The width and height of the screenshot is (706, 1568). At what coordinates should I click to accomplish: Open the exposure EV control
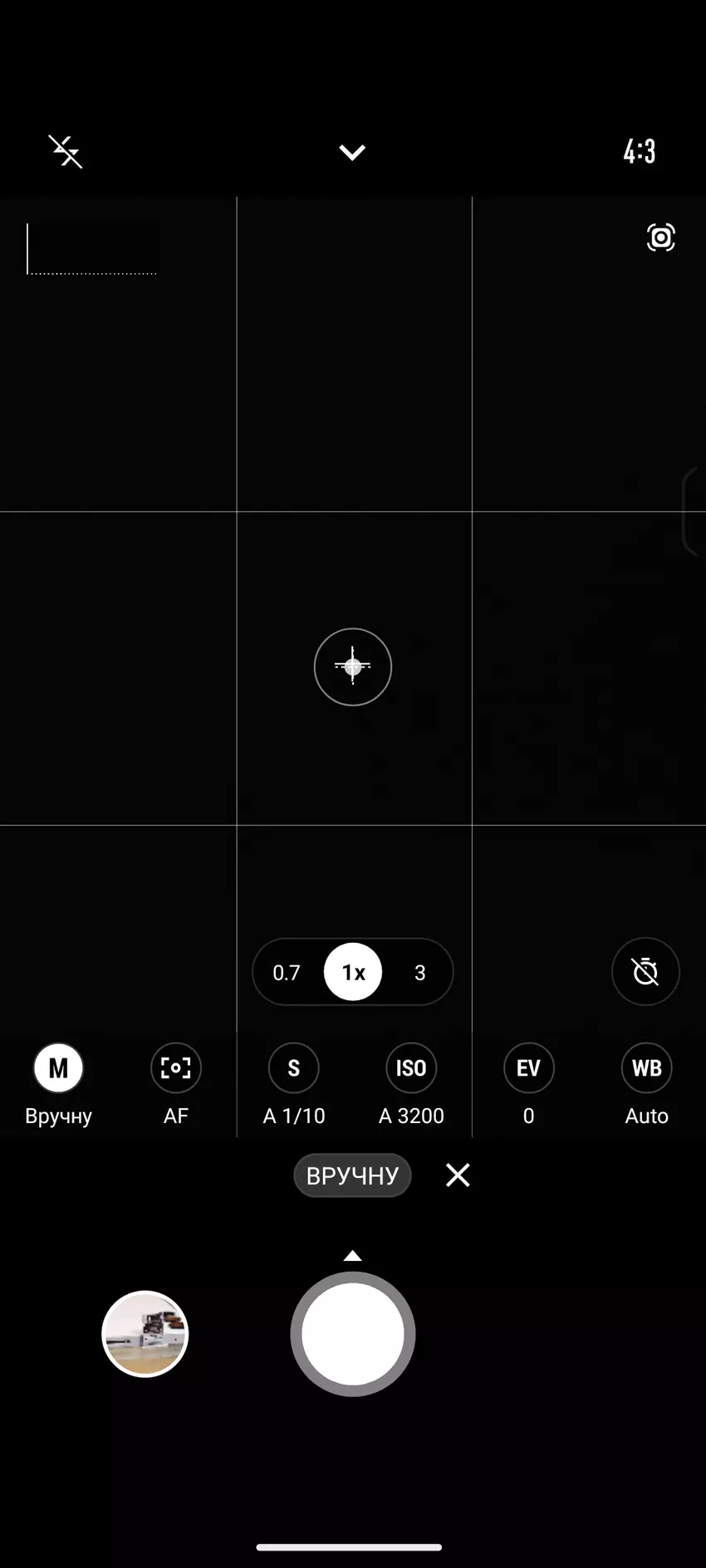528,1068
